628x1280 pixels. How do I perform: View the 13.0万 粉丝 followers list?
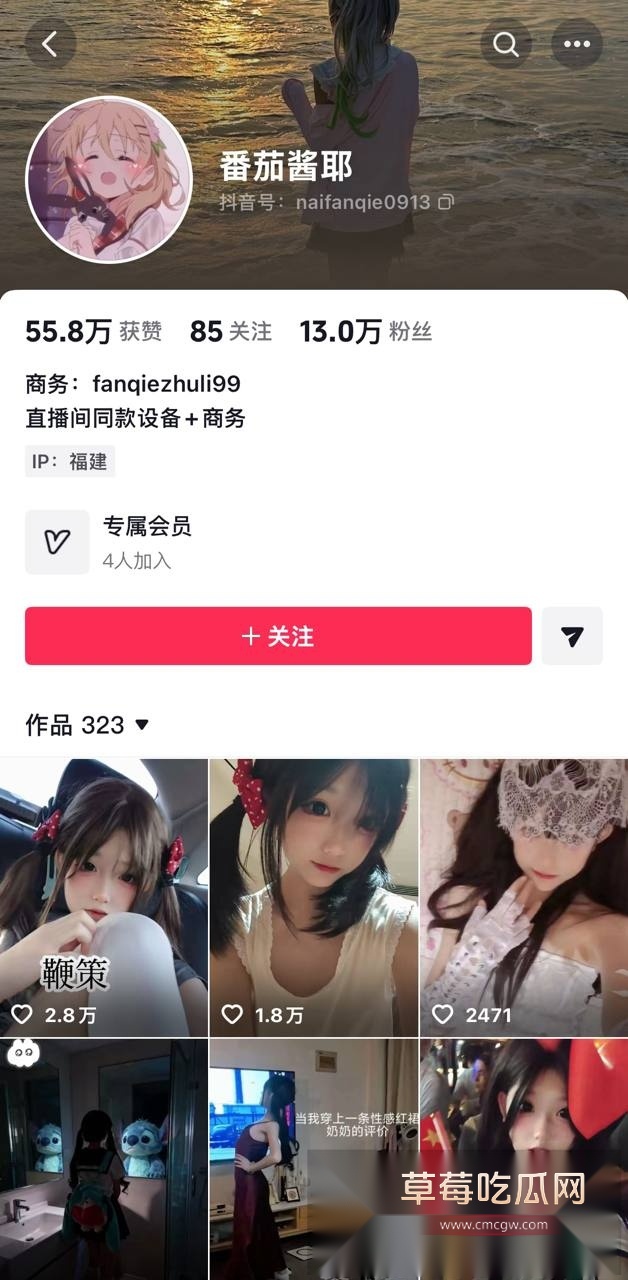[366, 332]
